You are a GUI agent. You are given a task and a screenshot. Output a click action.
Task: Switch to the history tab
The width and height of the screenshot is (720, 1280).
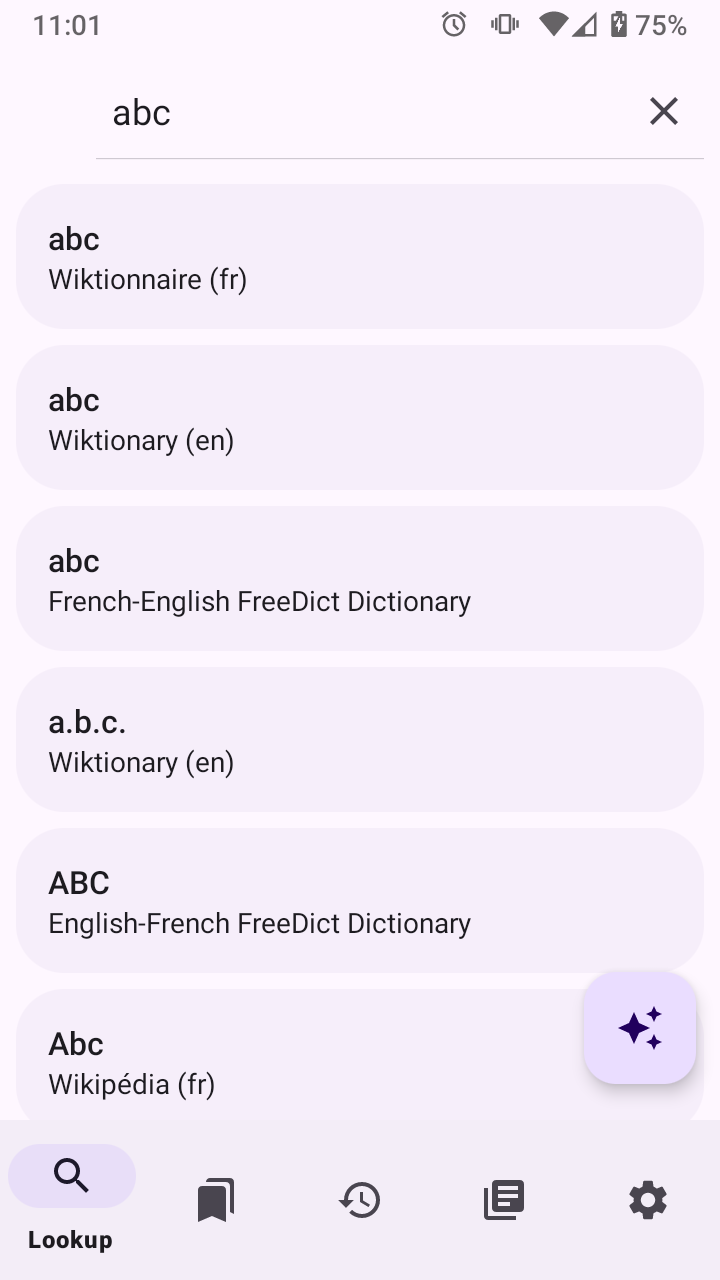[360, 1199]
